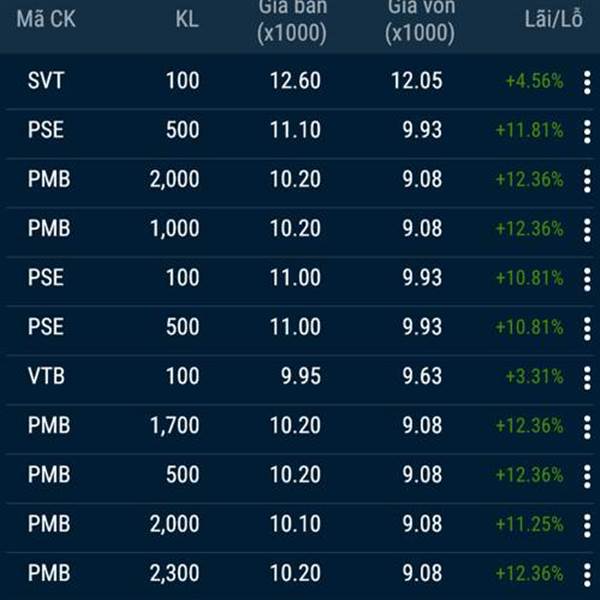The image size is (600, 600).
Task: Open three-dot menu for PSE sold at 11.10
Action: coord(587,131)
